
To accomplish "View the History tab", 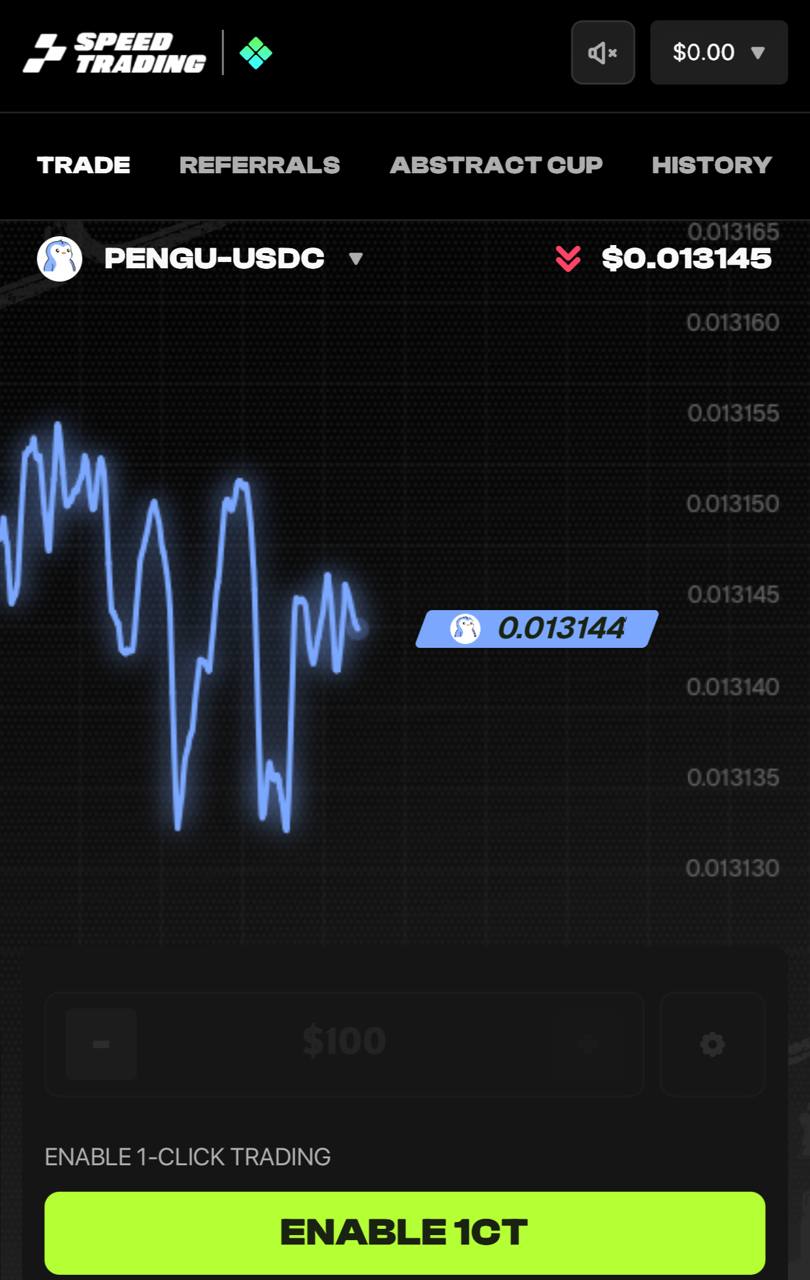I will pos(711,165).
